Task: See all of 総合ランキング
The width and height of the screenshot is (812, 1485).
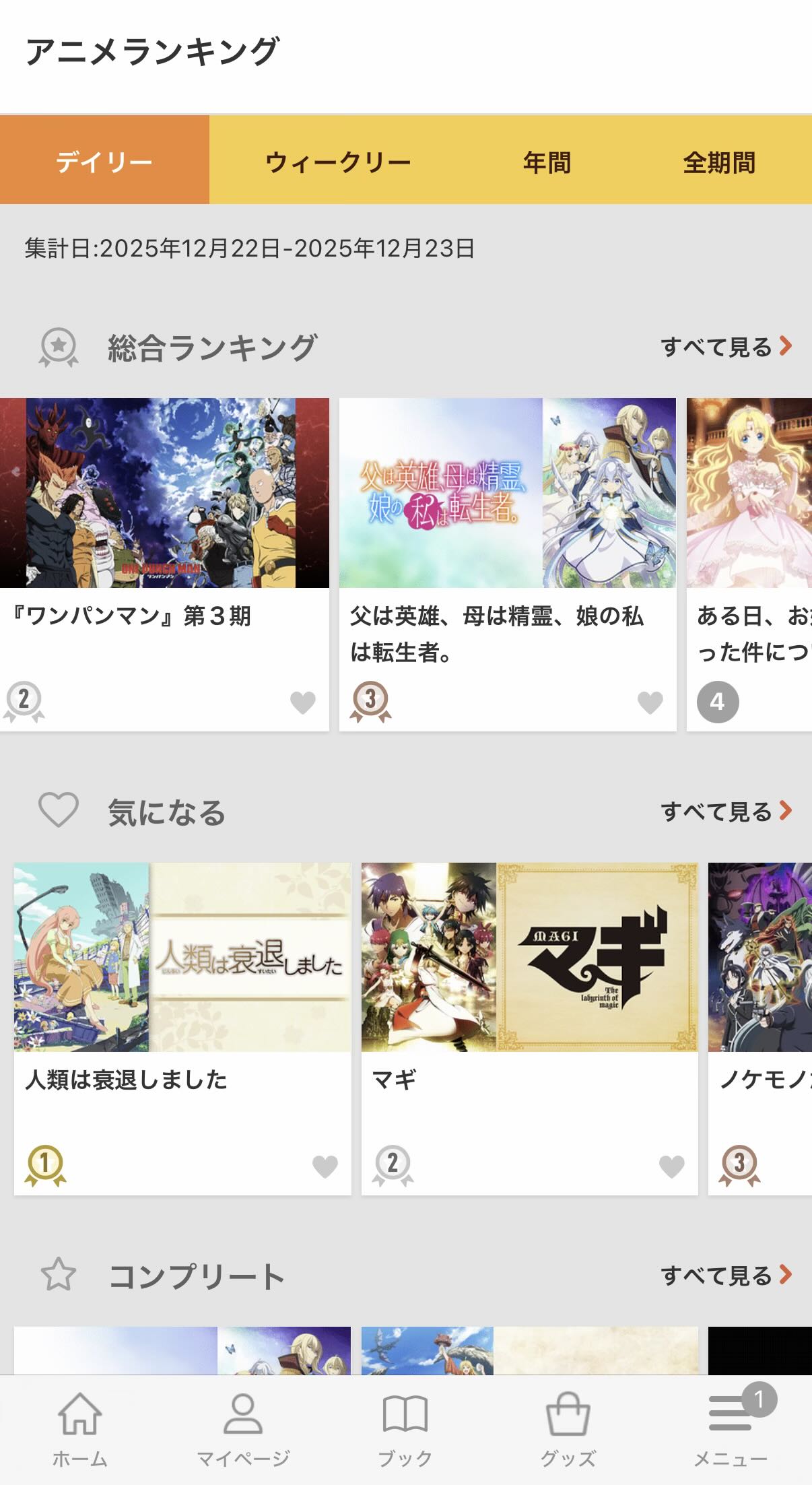Action: click(726, 347)
